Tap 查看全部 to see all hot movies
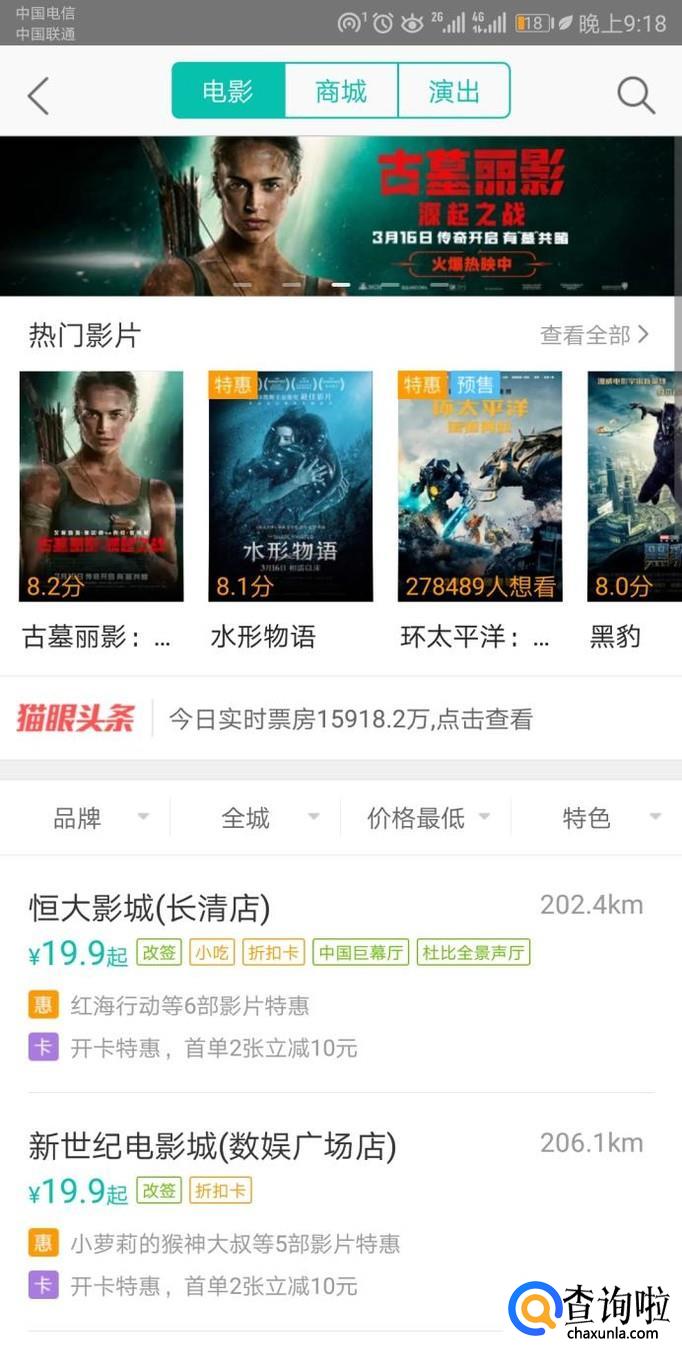 (x=594, y=335)
